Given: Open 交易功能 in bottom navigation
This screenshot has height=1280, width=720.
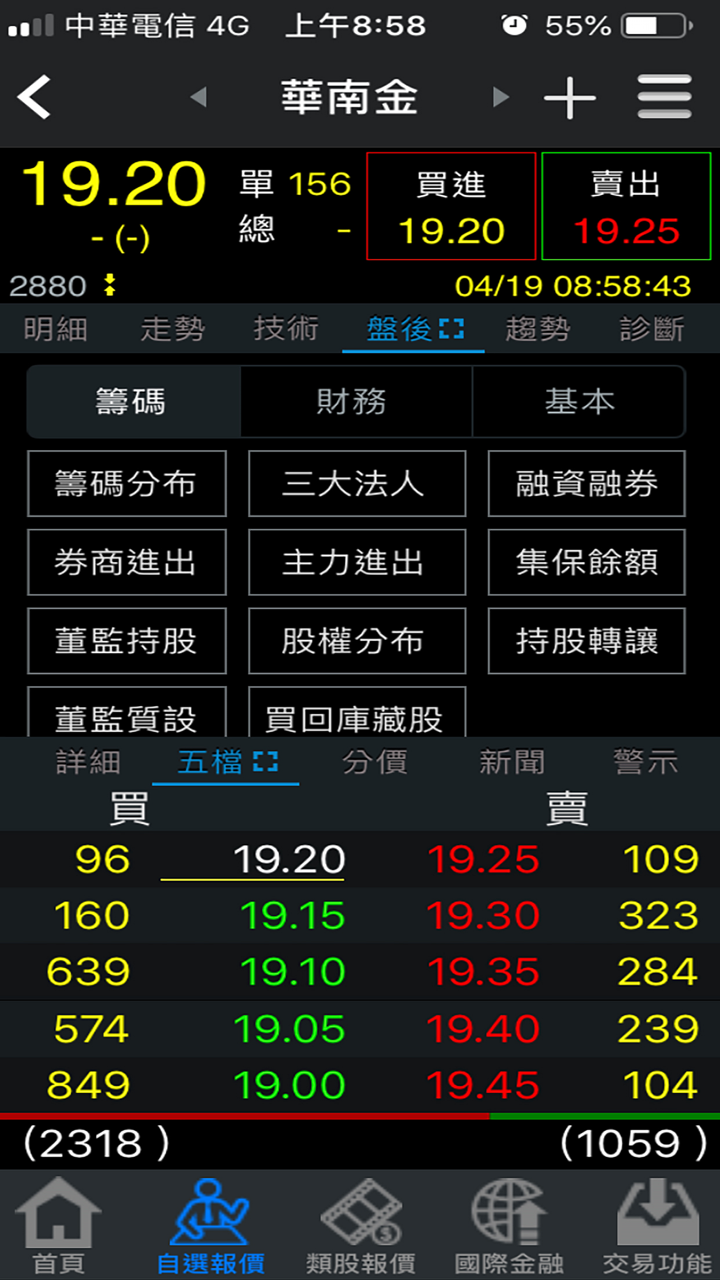Looking at the screenshot, I should click(x=657, y=1227).
